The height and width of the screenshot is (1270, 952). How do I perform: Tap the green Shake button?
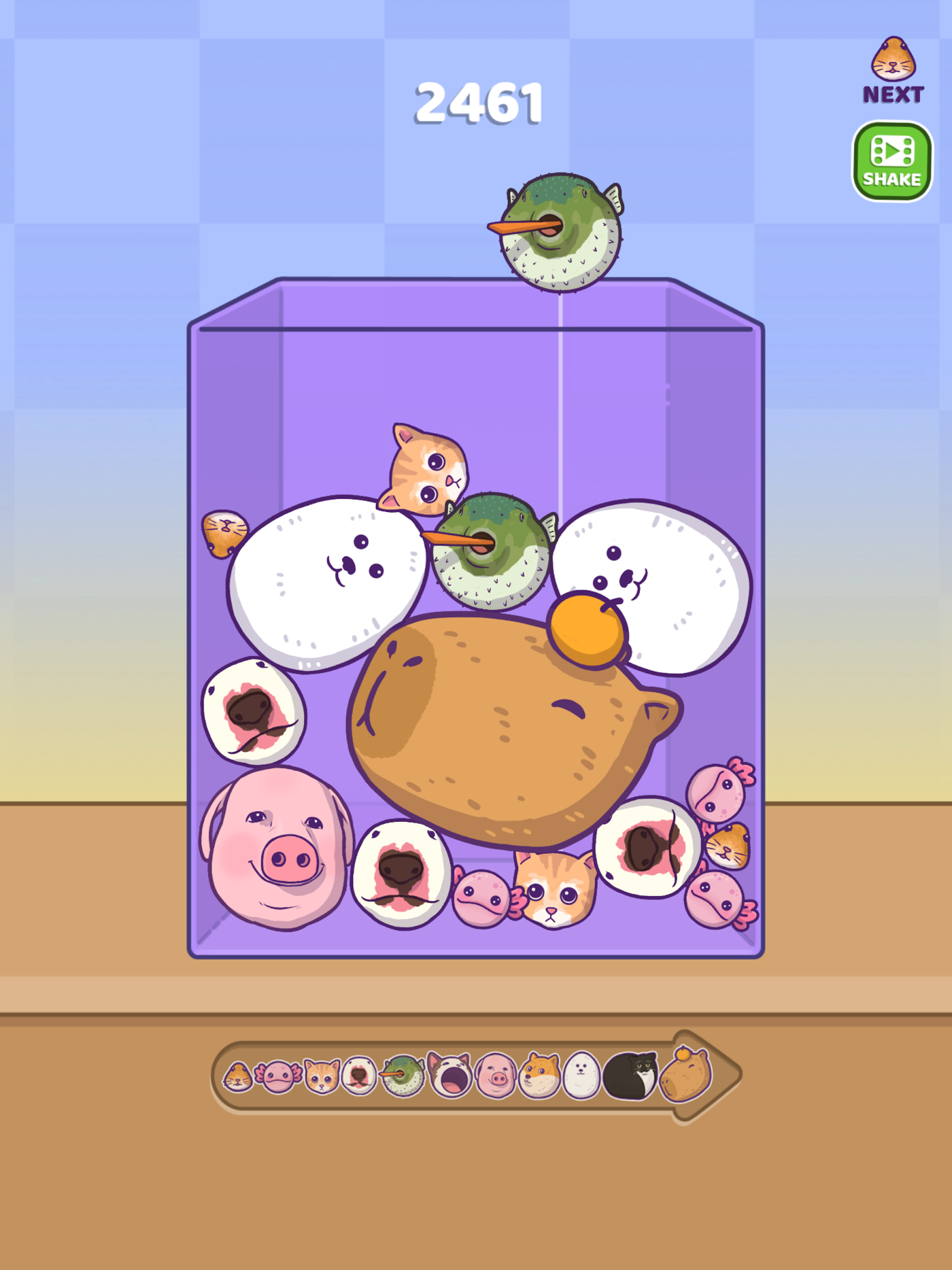pyautogui.click(x=892, y=161)
